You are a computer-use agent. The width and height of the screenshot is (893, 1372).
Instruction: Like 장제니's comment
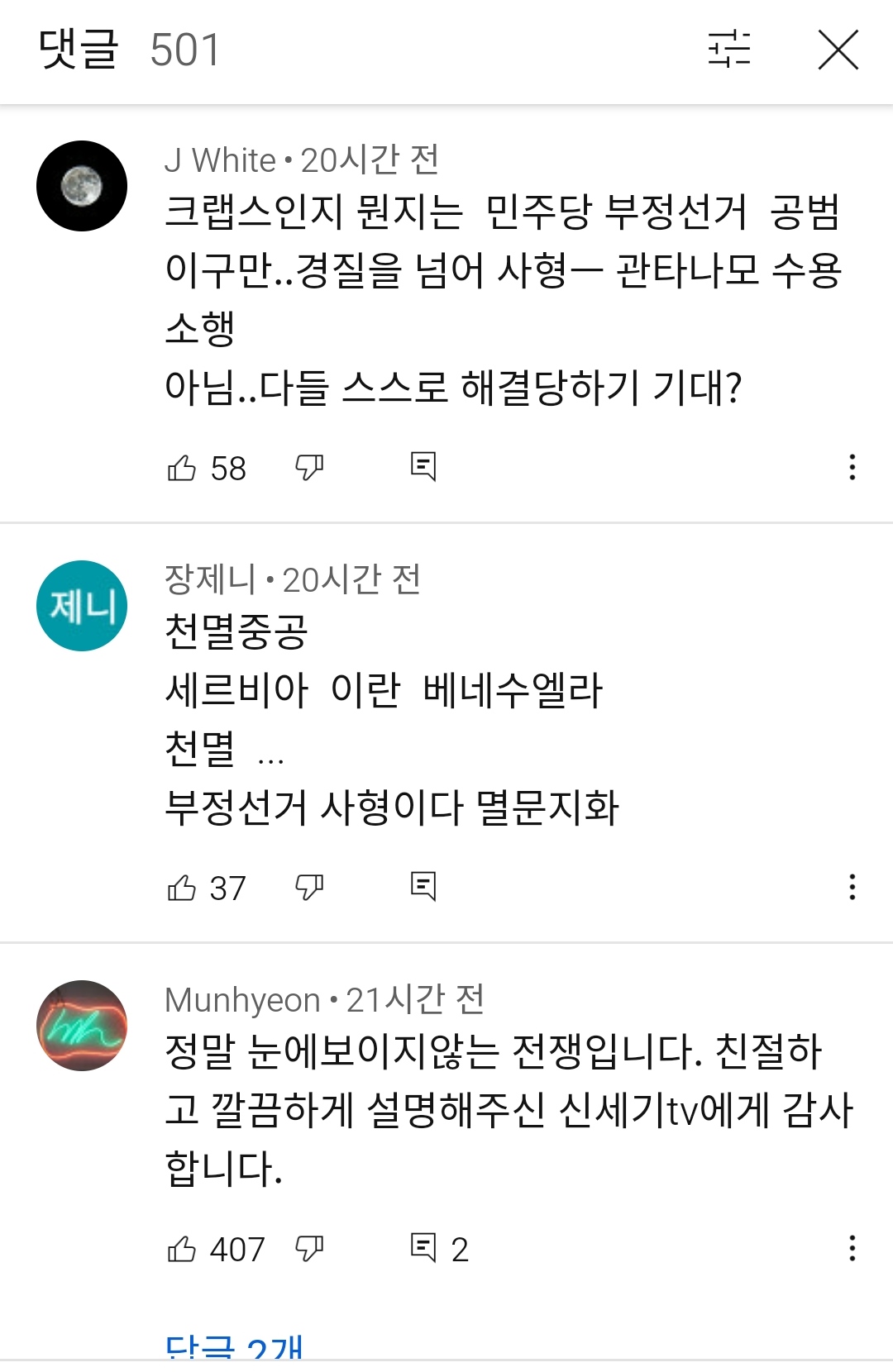click(182, 888)
